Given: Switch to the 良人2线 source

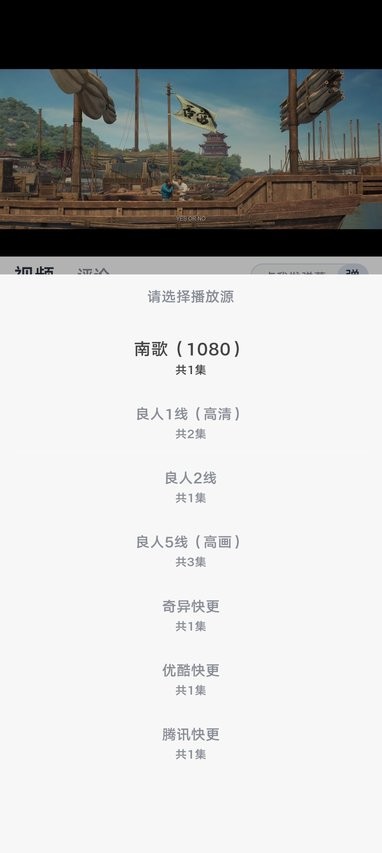Looking at the screenshot, I should pyautogui.click(x=190, y=487).
